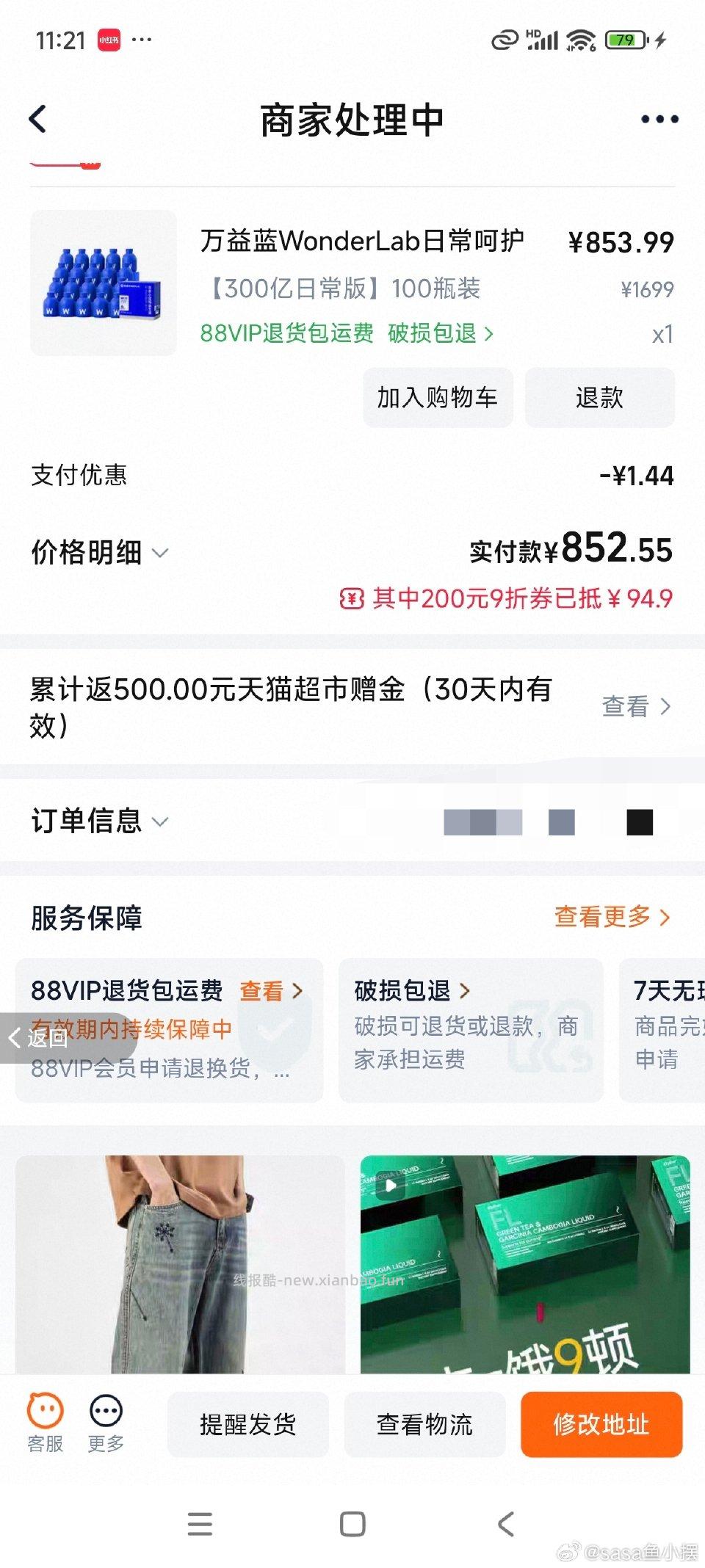The image size is (705, 1568).
Task: Request a refund via 退款 button
Action: click(x=599, y=397)
